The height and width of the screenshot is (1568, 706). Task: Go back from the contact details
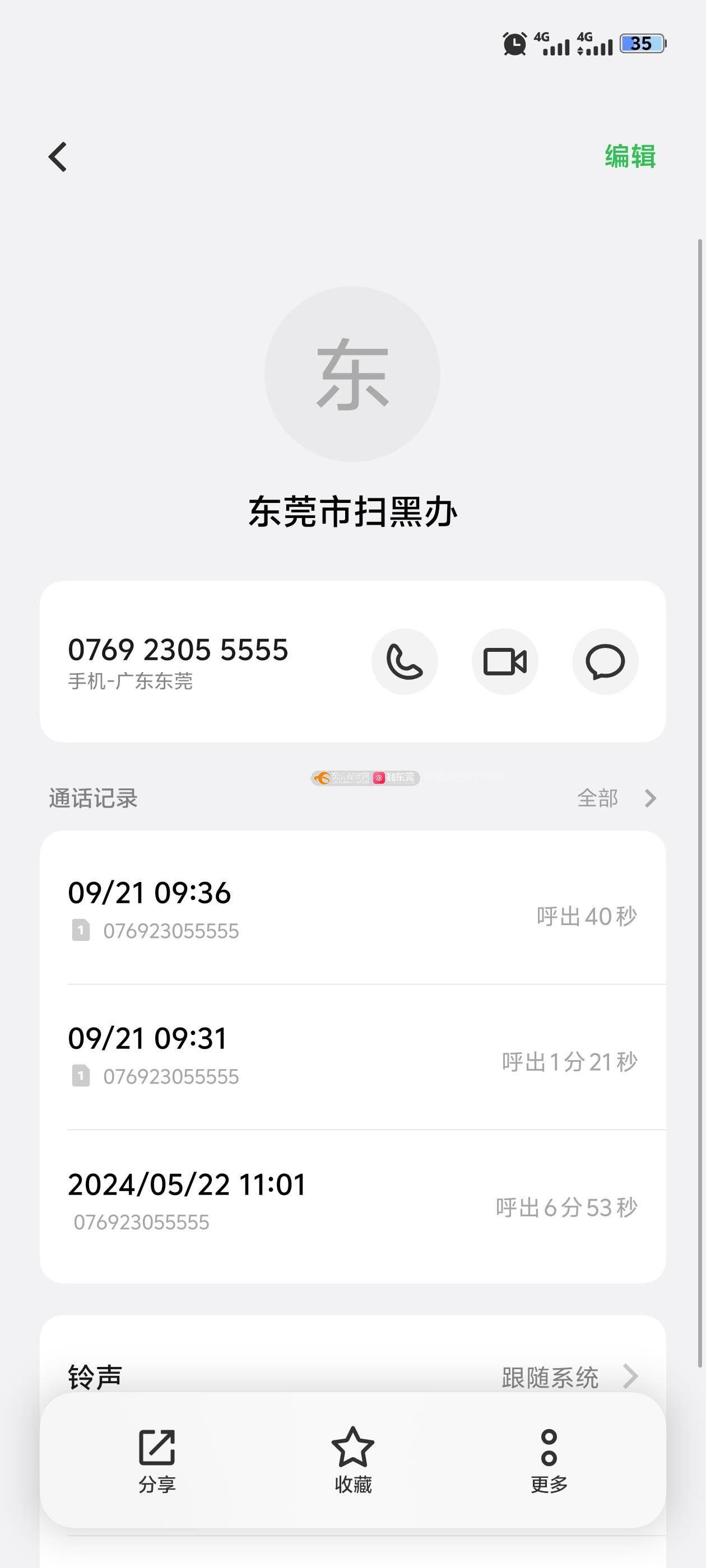[x=58, y=157]
